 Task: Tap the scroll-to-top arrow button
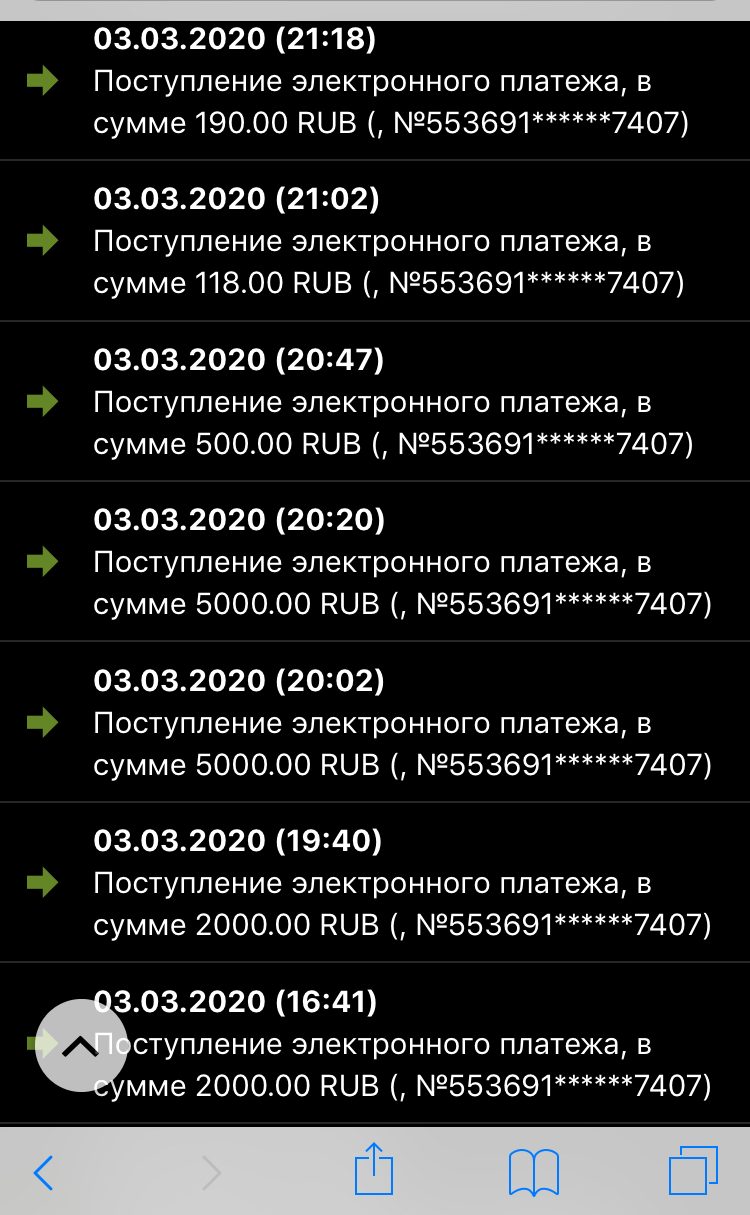pyautogui.click(x=81, y=1045)
